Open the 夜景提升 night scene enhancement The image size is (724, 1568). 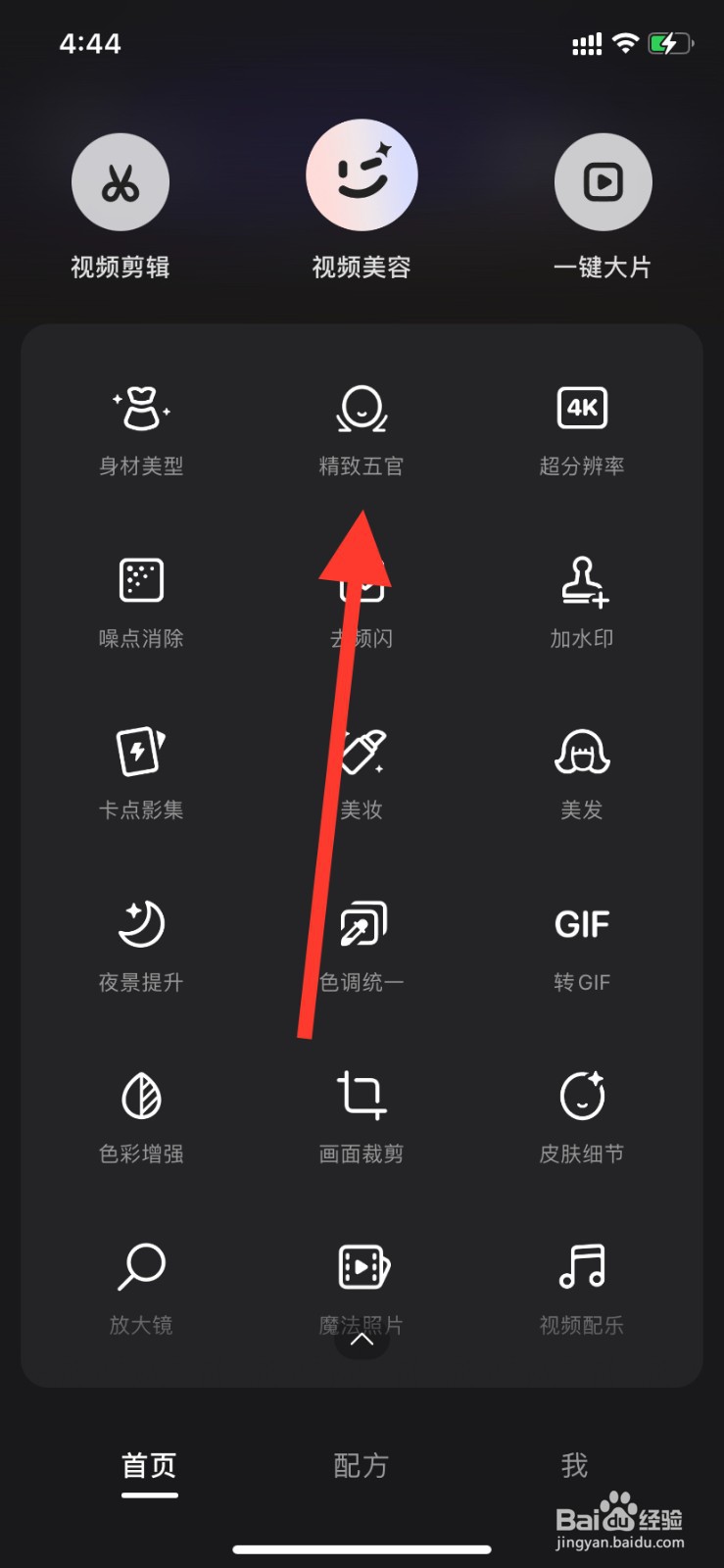tap(141, 944)
